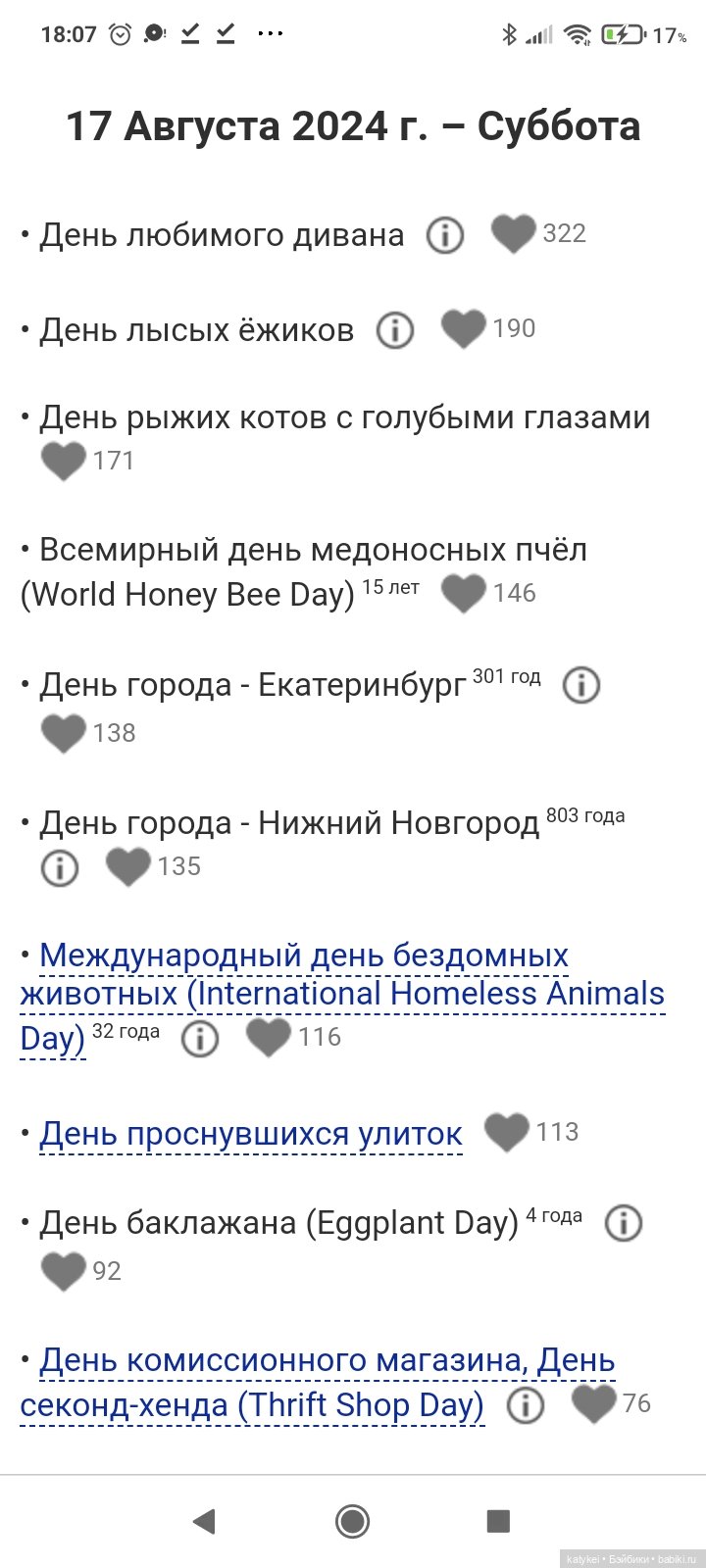
Task: Like День лысых ёжиков
Action: click(x=463, y=328)
